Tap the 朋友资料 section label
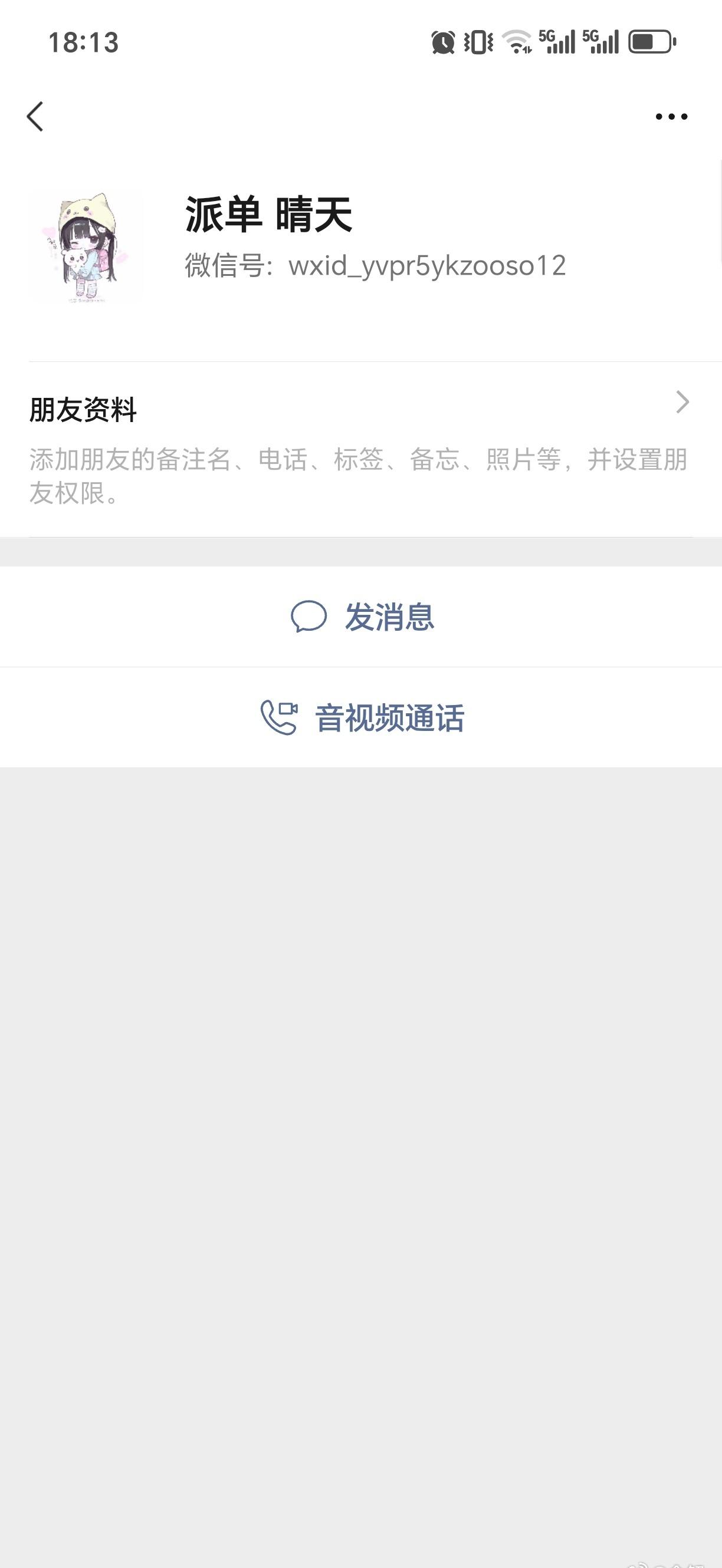This screenshot has height=1568, width=722. pyautogui.click(x=84, y=409)
